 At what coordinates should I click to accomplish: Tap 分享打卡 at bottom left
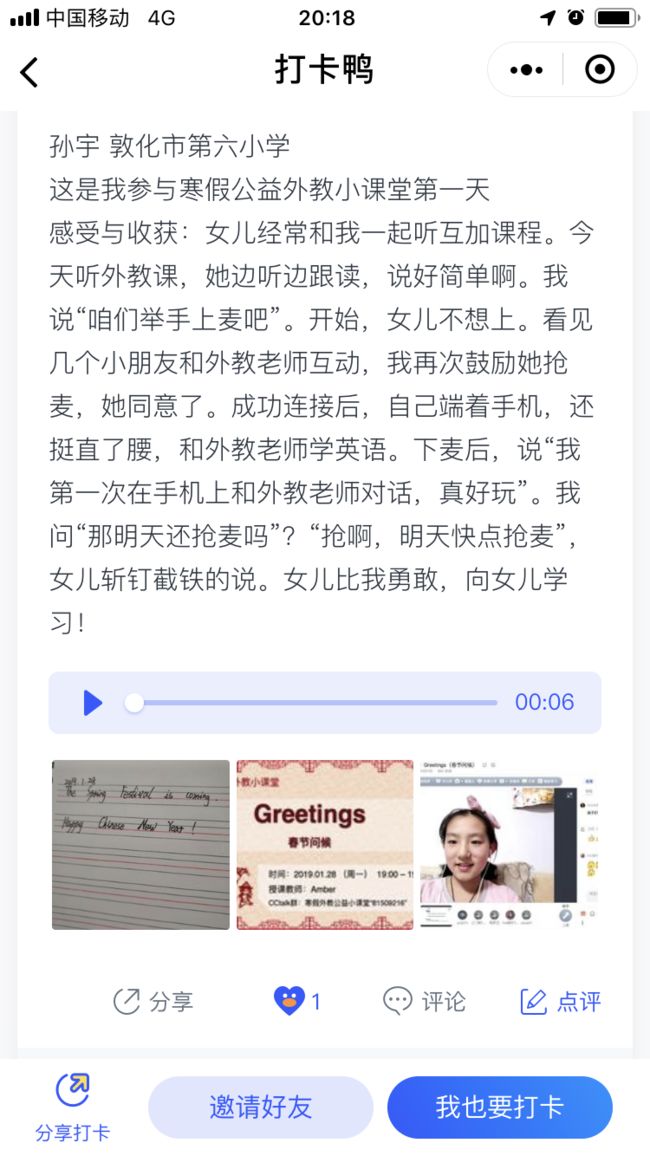click(72, 1107)
